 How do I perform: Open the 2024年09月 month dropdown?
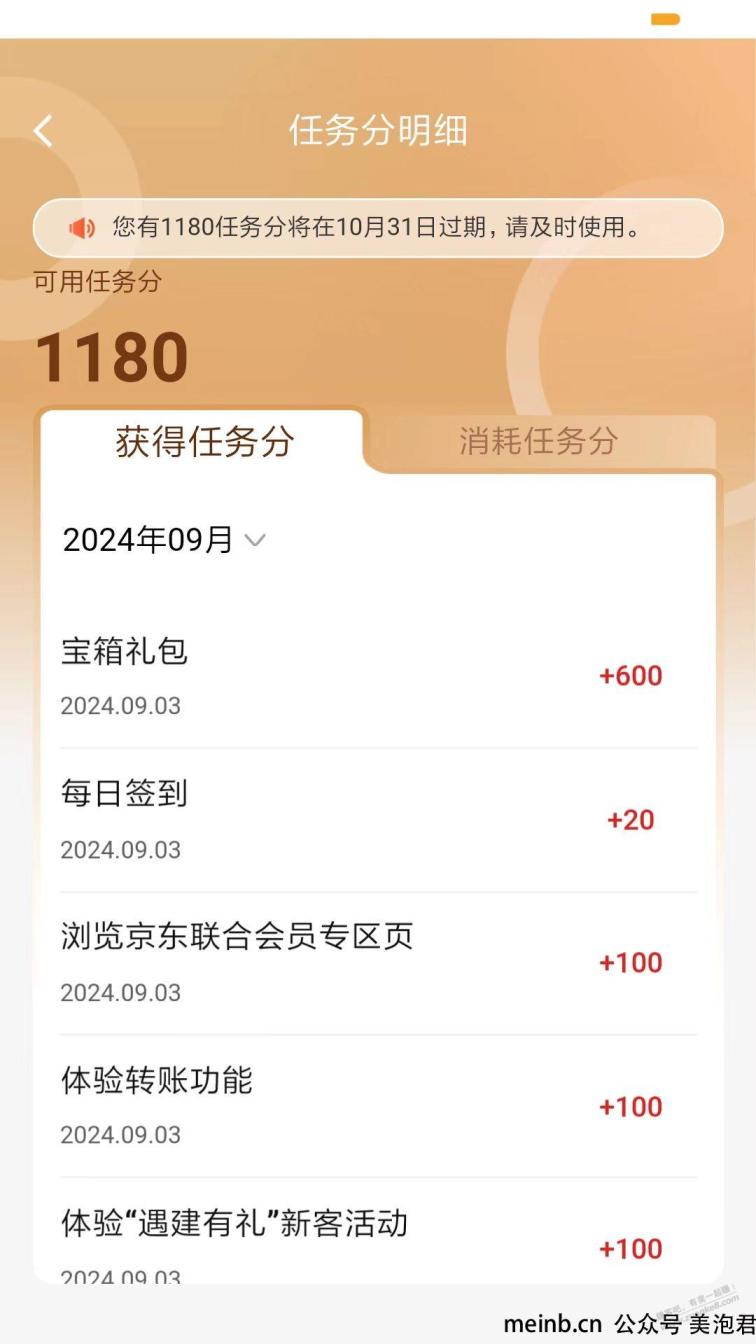pyautogui.click(x=165, y=540)
